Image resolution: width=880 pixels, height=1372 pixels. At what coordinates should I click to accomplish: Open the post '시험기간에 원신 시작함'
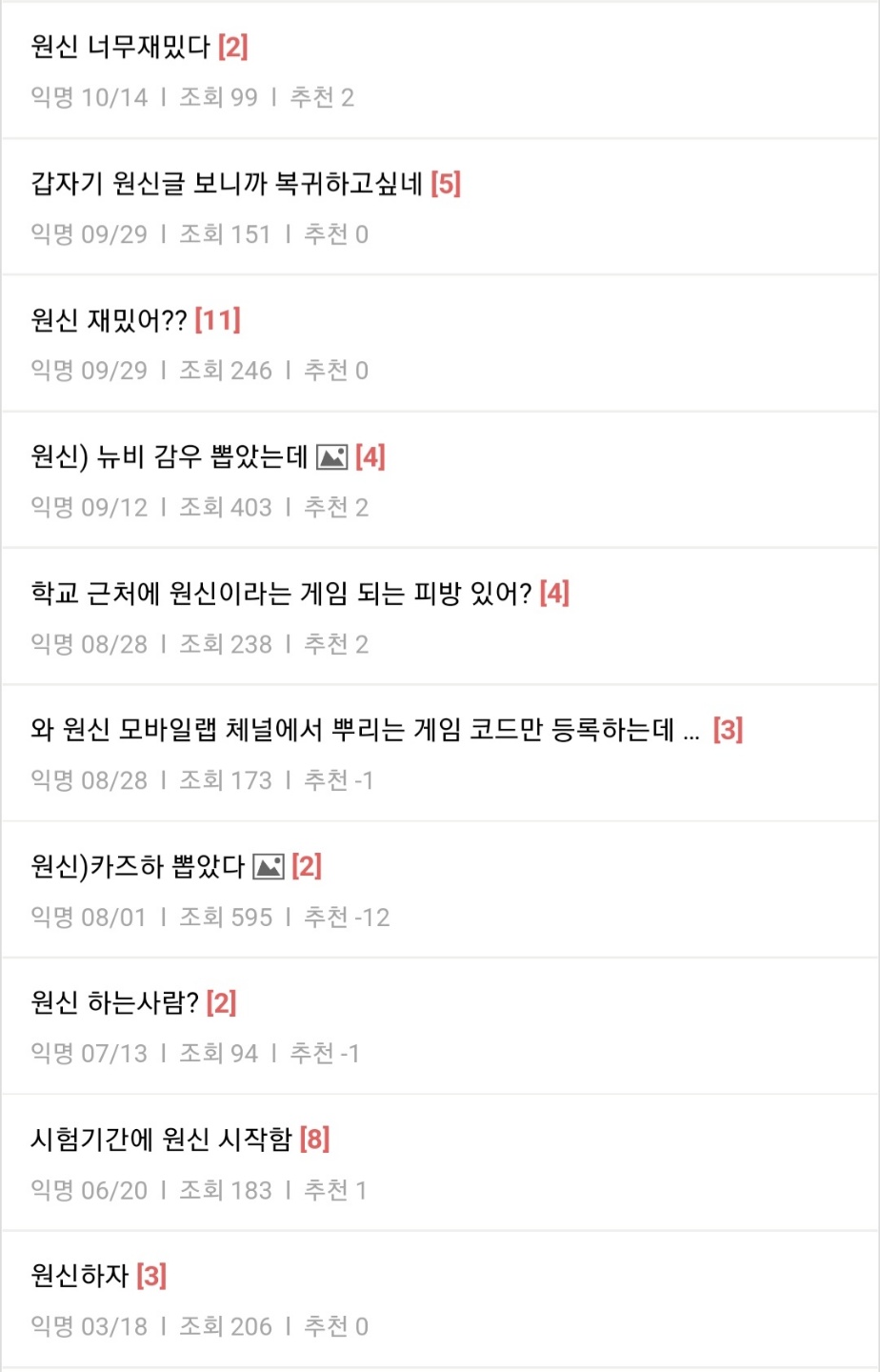161,1140
